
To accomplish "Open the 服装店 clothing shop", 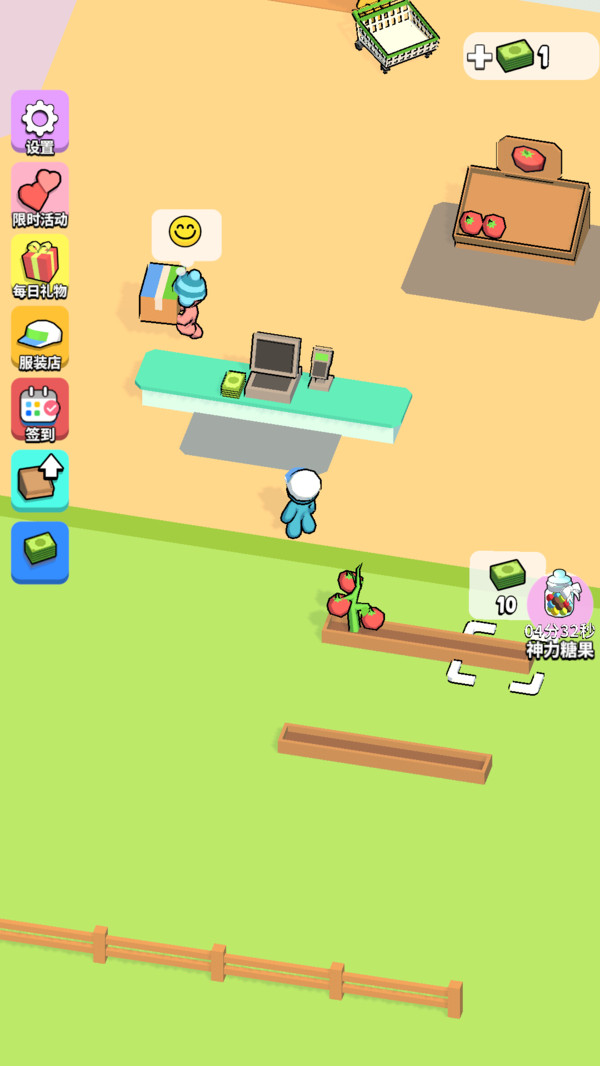I will (40, 340).
